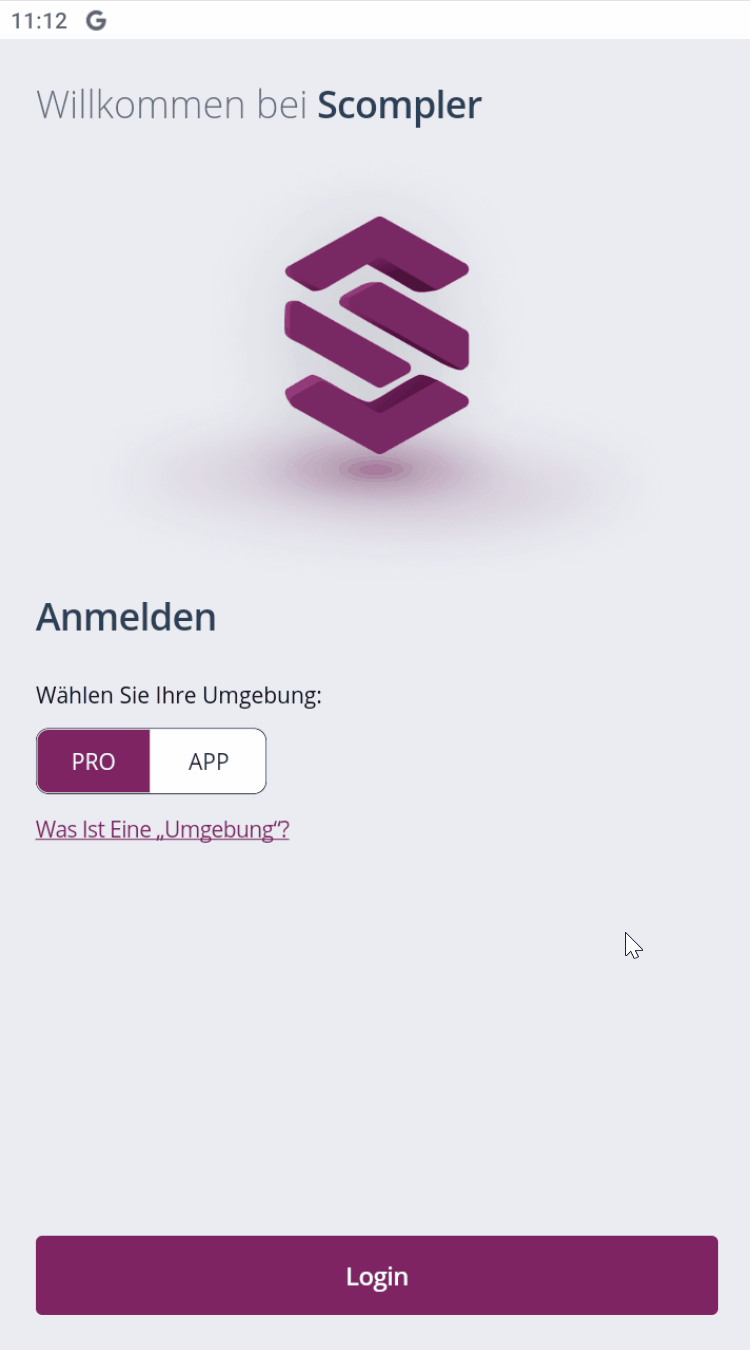Open the "Was Ist Eine Umgebung?" link
Screen dimensions: 750x1350
tap(162, 829)
